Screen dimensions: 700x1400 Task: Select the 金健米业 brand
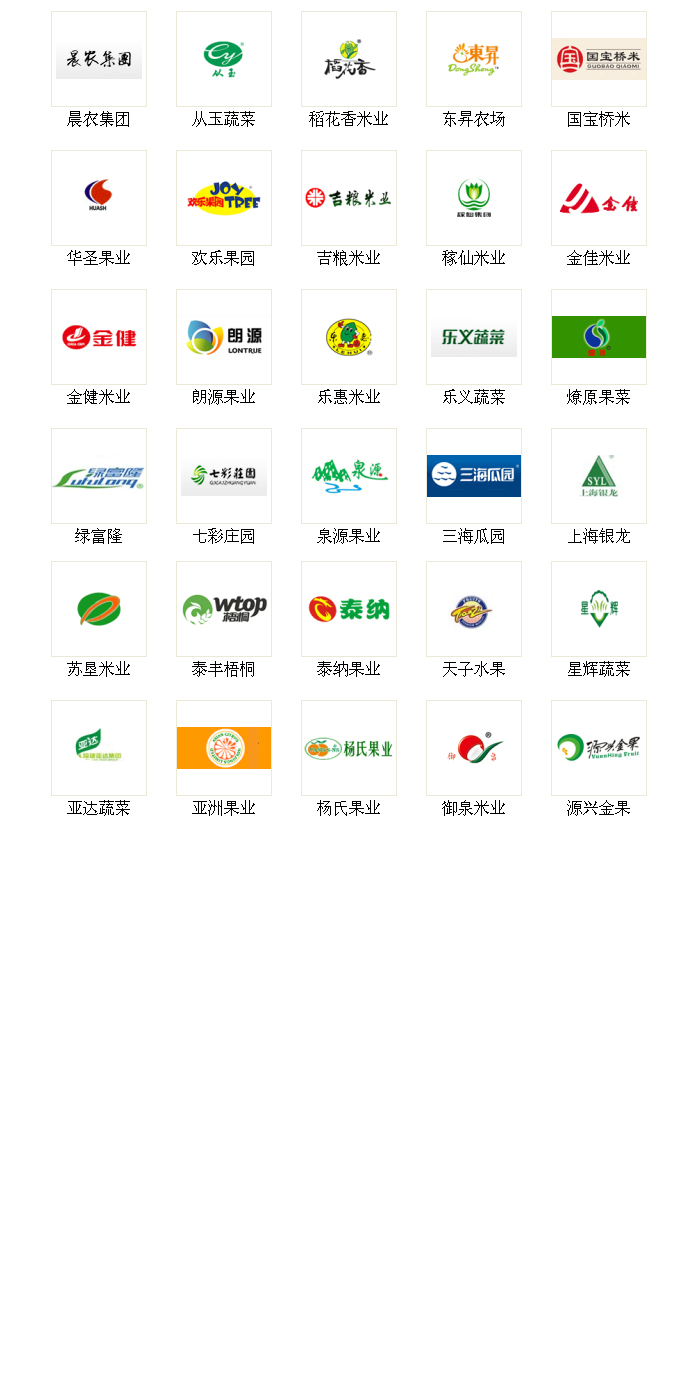tap(99, 337)
